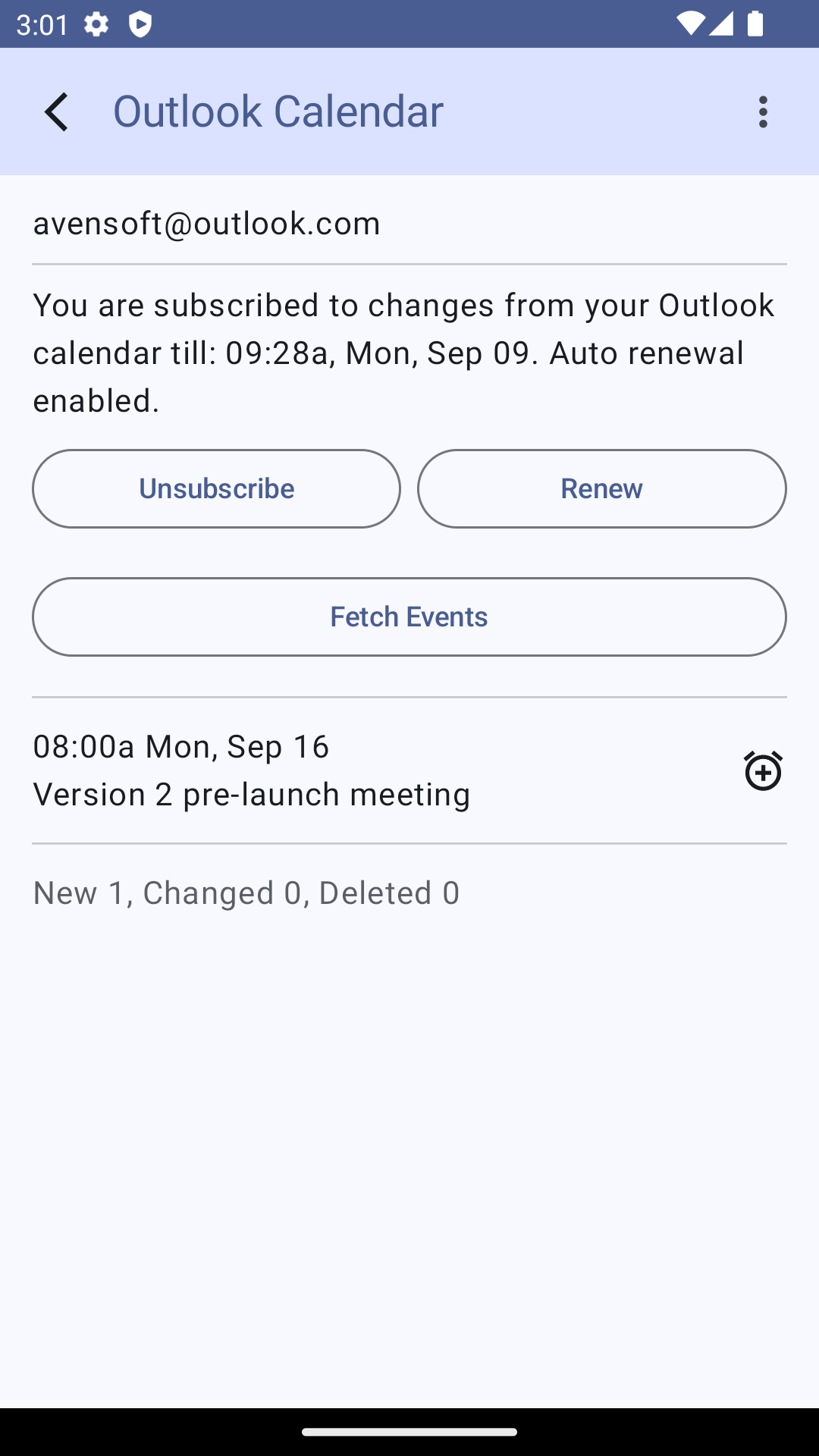Image resolution: width=819 pixels, height=1456 pixels.
Task: Add alarm for Version 2 pre-launch meeting
Action: coord(763,770)
